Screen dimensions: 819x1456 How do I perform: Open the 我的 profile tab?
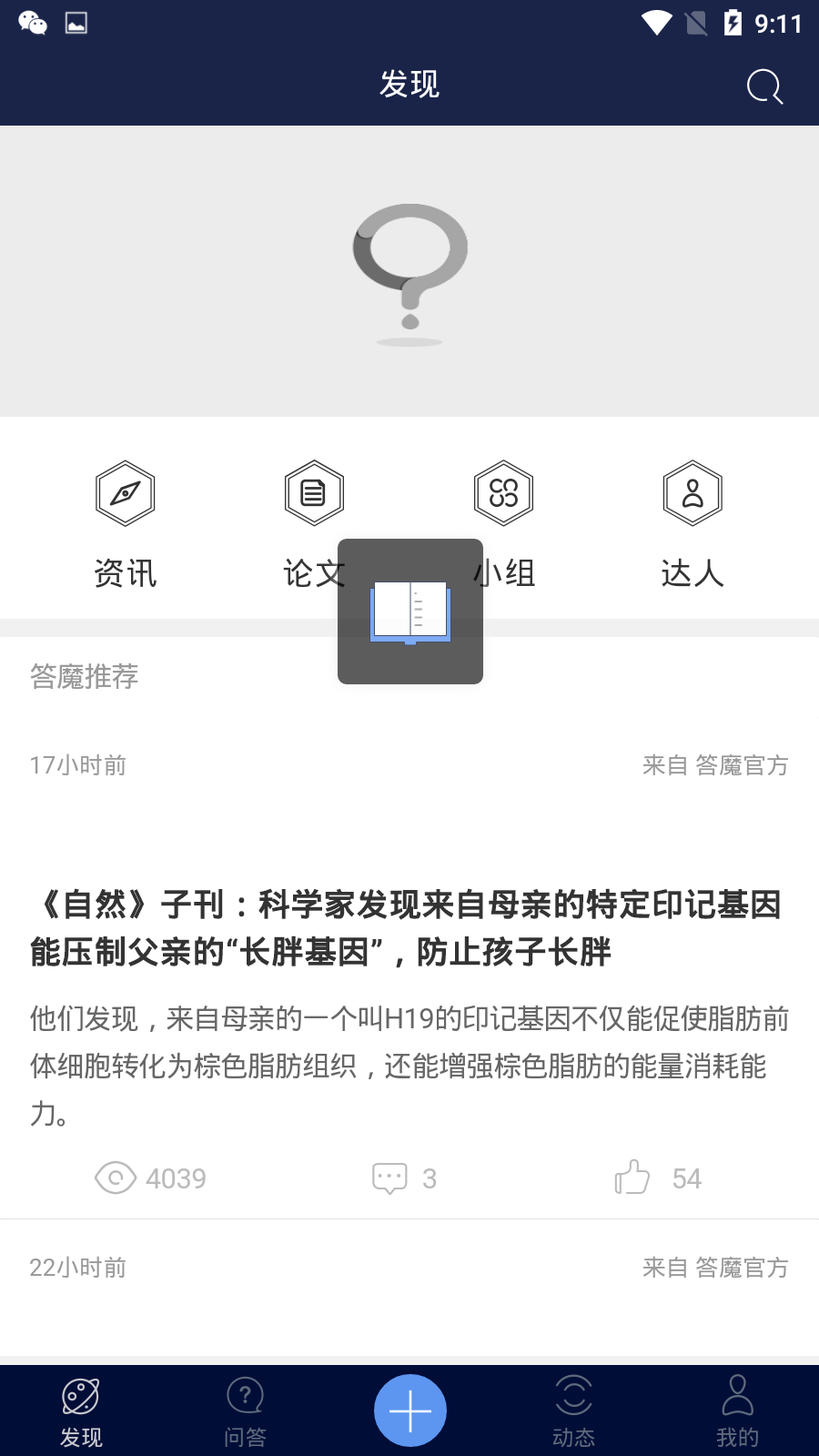pyautogui.click(x=738, y=1408)
